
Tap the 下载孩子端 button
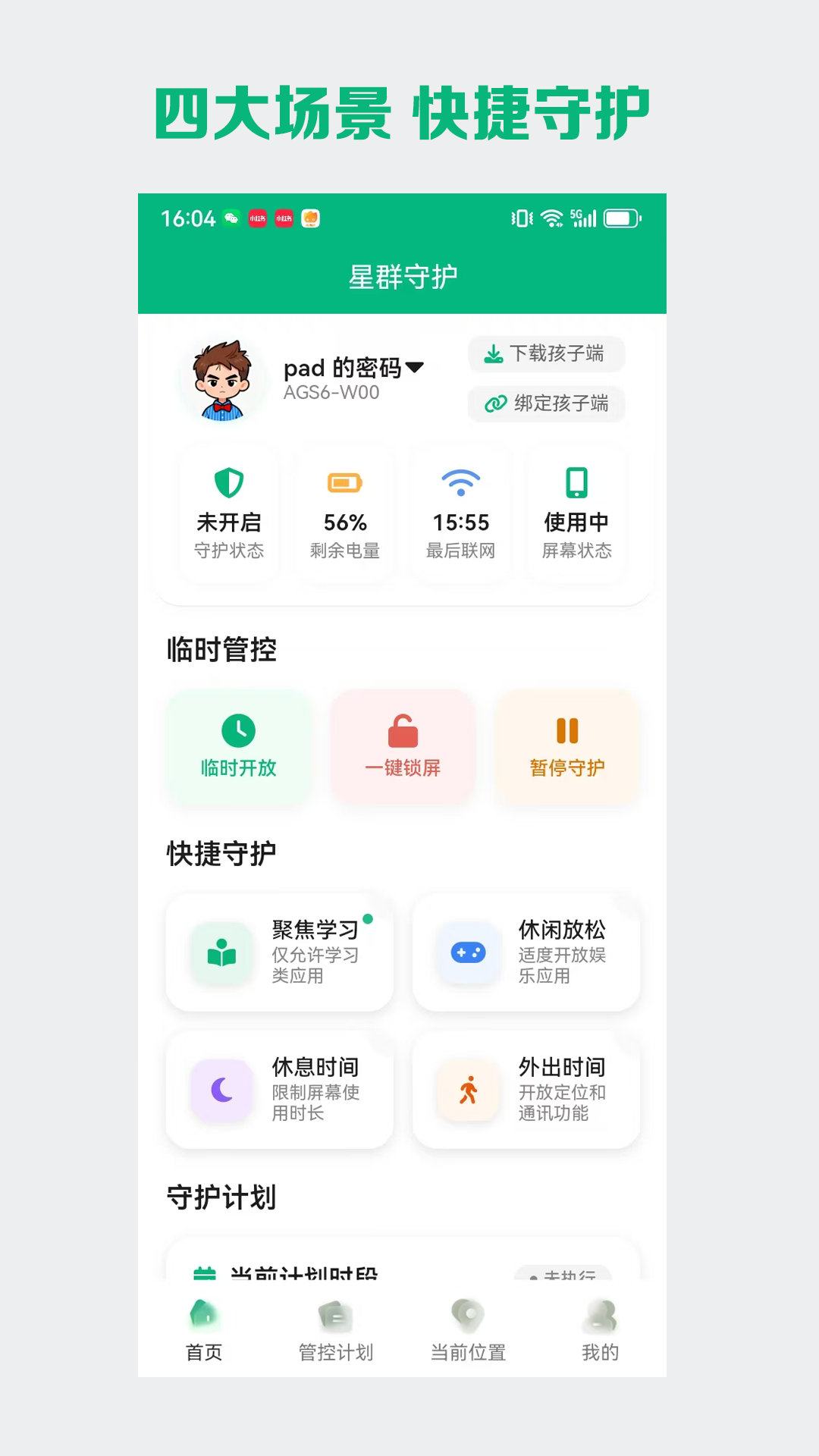[x=547, y=354]
